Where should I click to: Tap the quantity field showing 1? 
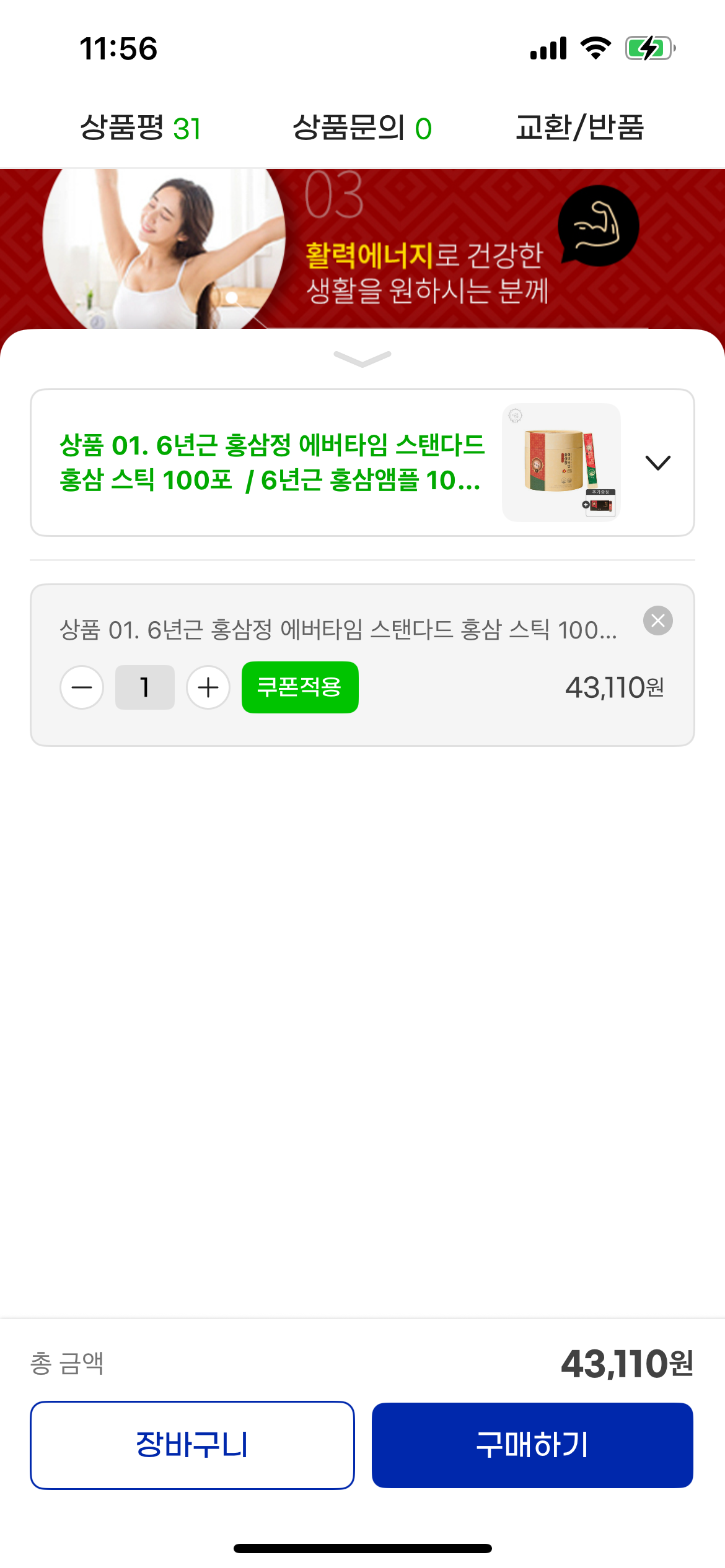point(145,687)
